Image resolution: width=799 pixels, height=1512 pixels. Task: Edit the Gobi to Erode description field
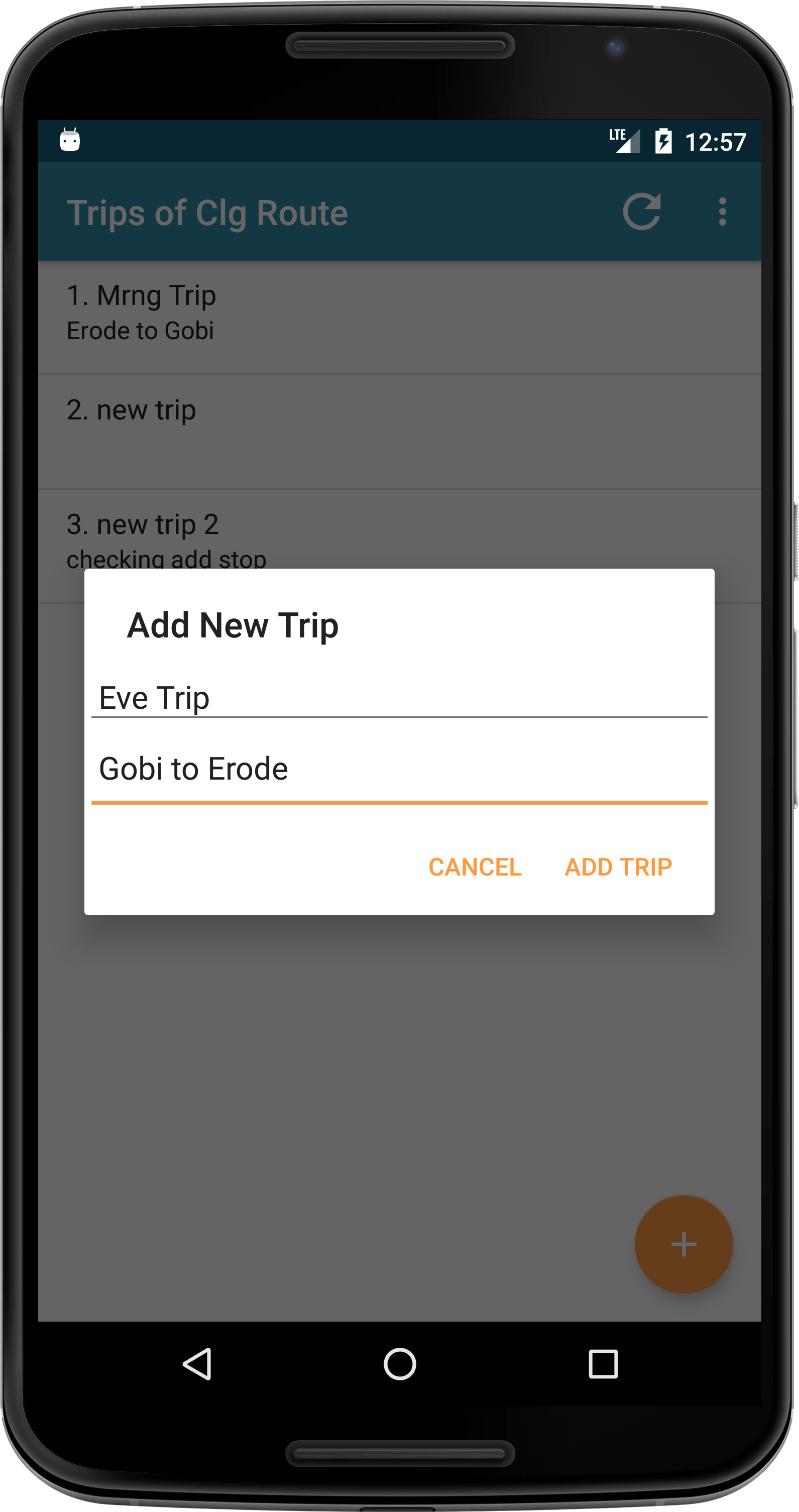coord(399,769)
